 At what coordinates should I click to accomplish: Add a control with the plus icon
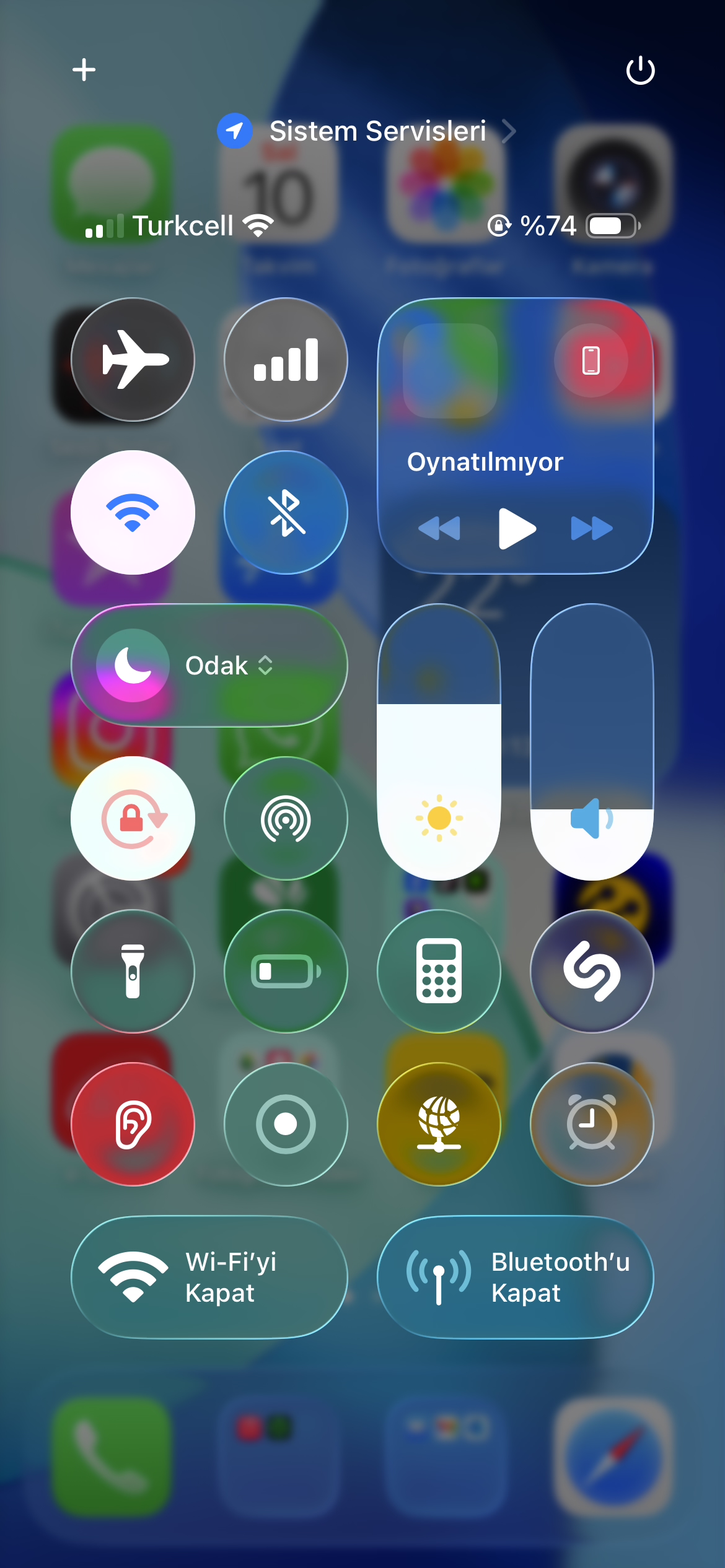84,69
